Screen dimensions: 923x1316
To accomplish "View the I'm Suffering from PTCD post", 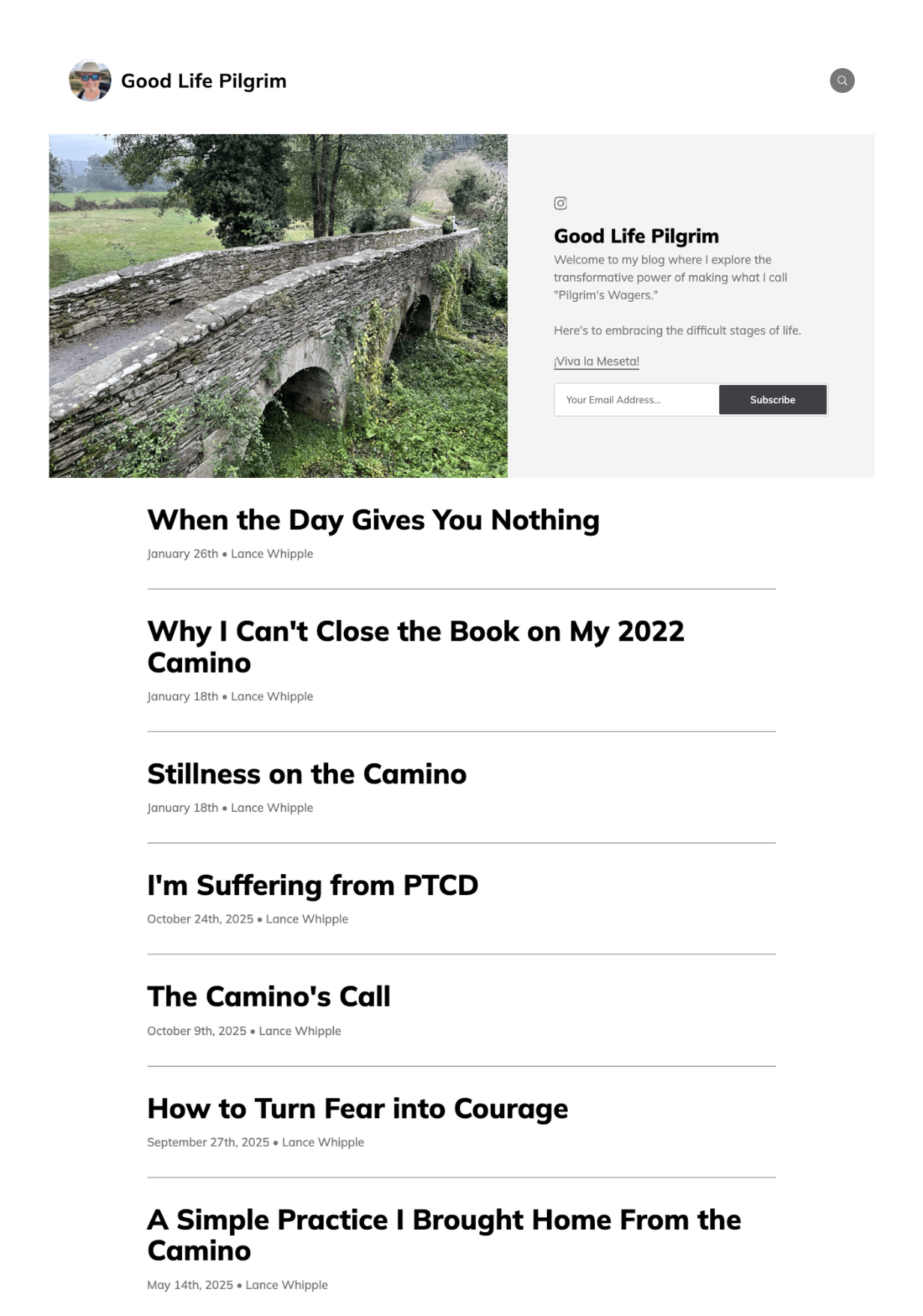I will tap(312, 885).
